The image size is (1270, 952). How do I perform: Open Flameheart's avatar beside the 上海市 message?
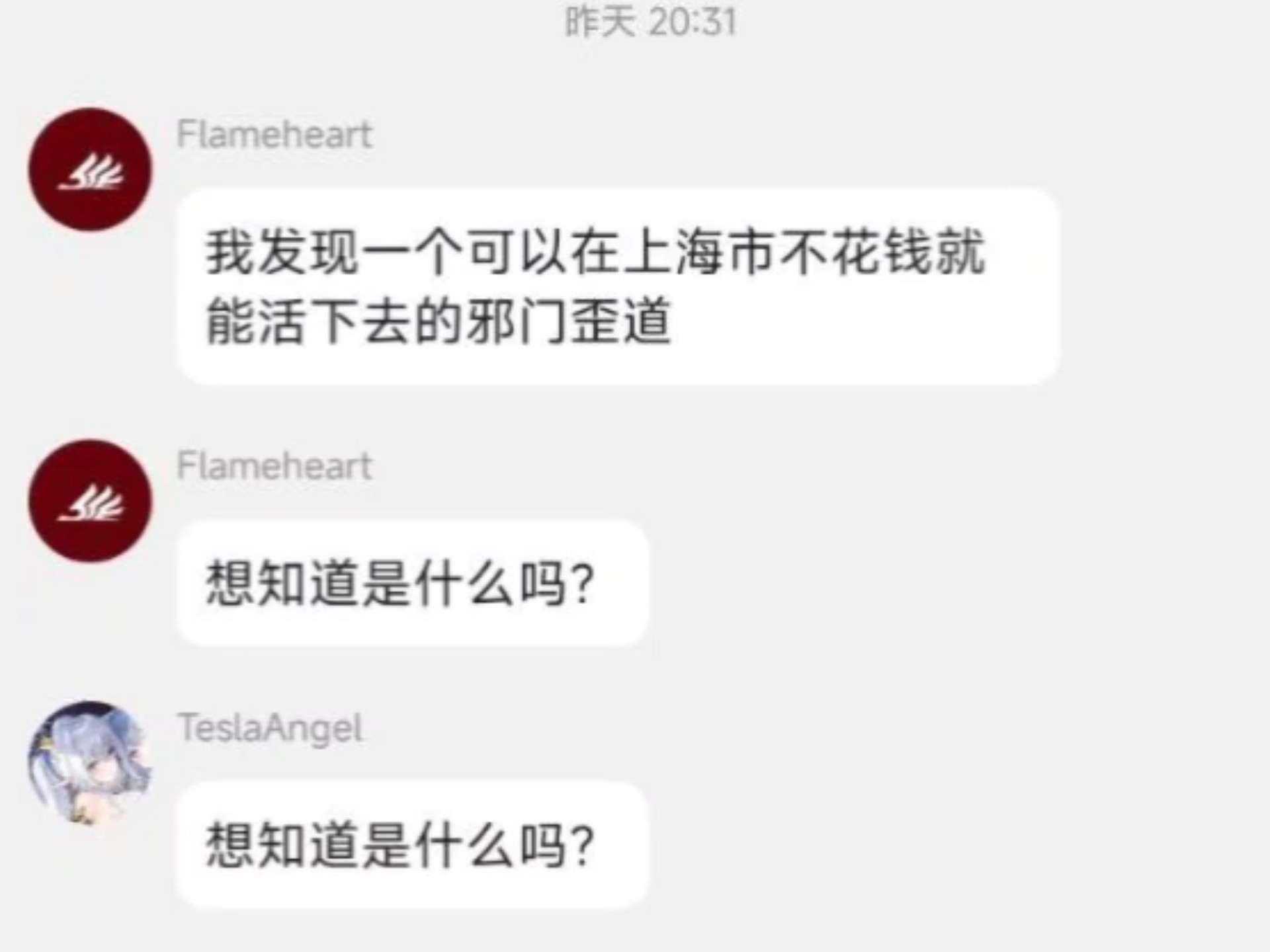click(90, 170)
